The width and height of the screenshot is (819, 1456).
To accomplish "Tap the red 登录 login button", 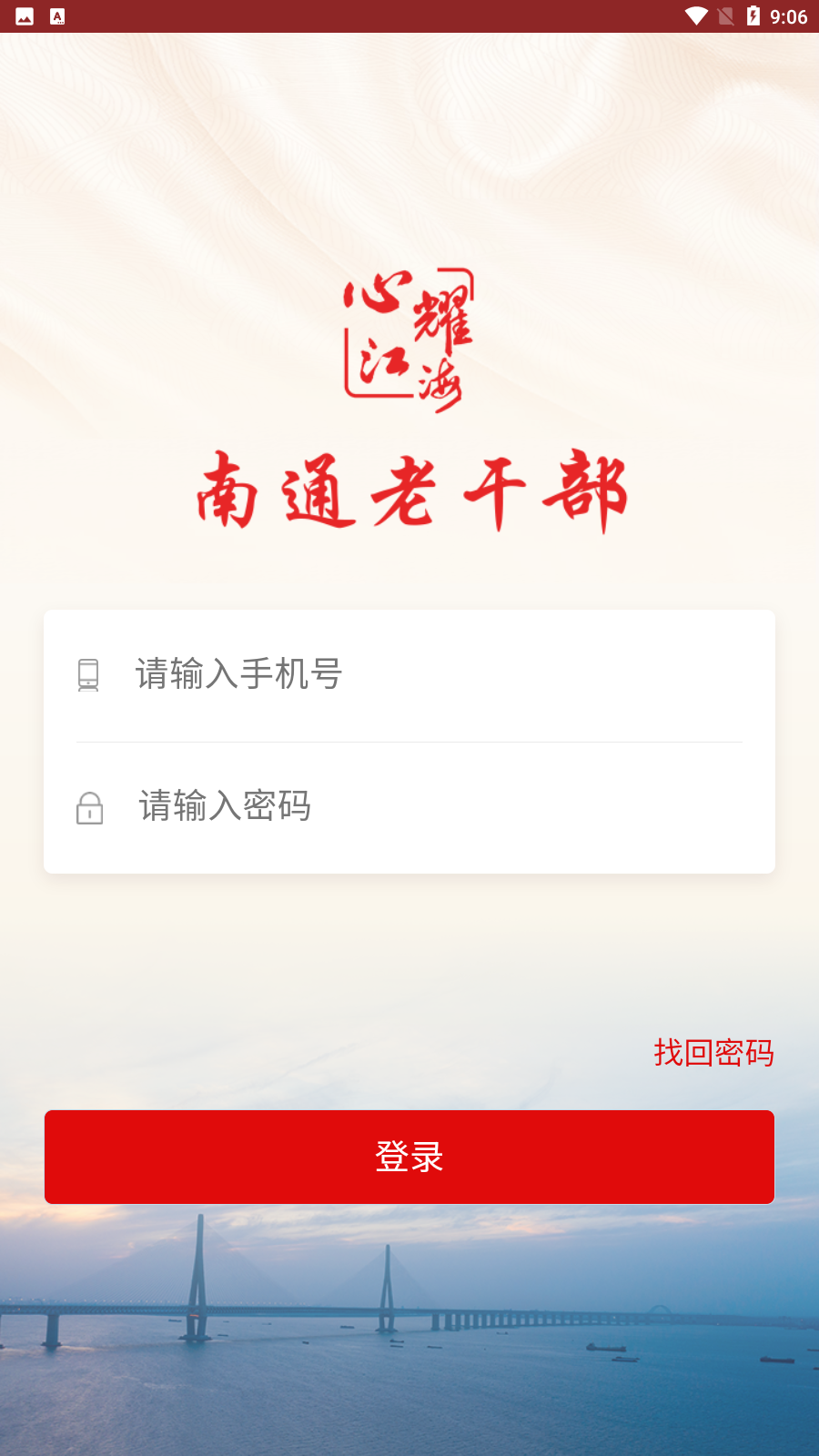I will pos(409,1157).
